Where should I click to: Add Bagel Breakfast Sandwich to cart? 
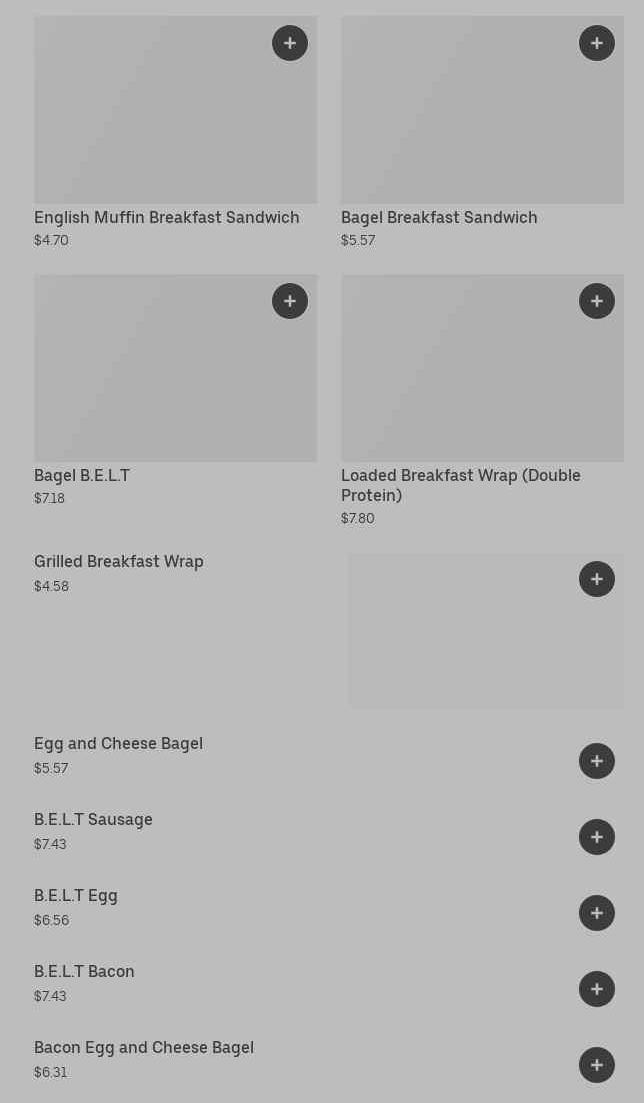[x=597, y=43]
